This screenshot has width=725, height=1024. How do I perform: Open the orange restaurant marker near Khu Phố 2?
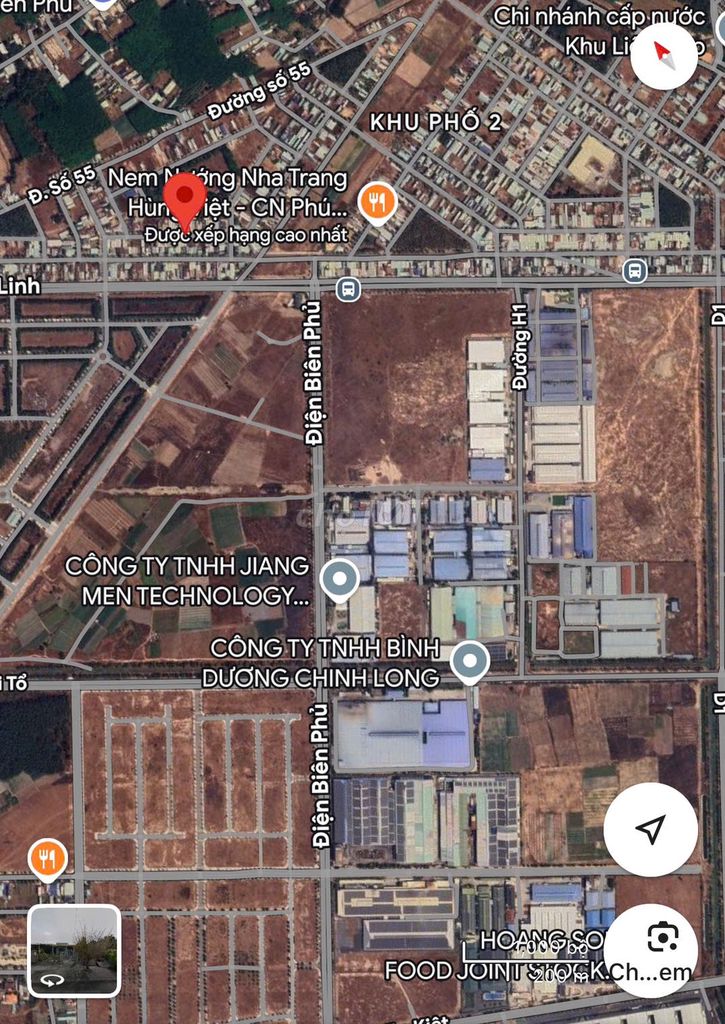pos(378,203)
